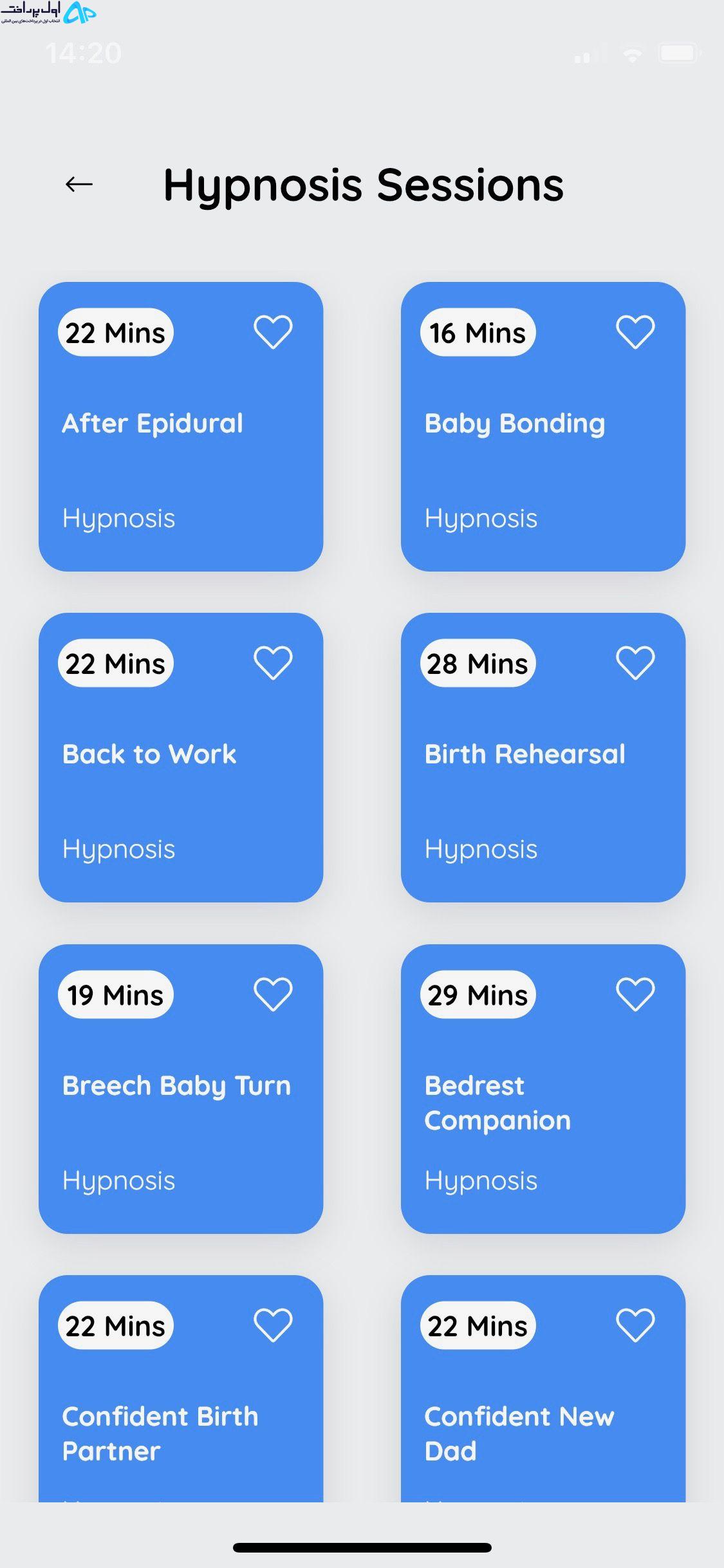Favorite the Bedrest Companion session
This screenshot has width=724, height=1568.
[x=635, y=994]
